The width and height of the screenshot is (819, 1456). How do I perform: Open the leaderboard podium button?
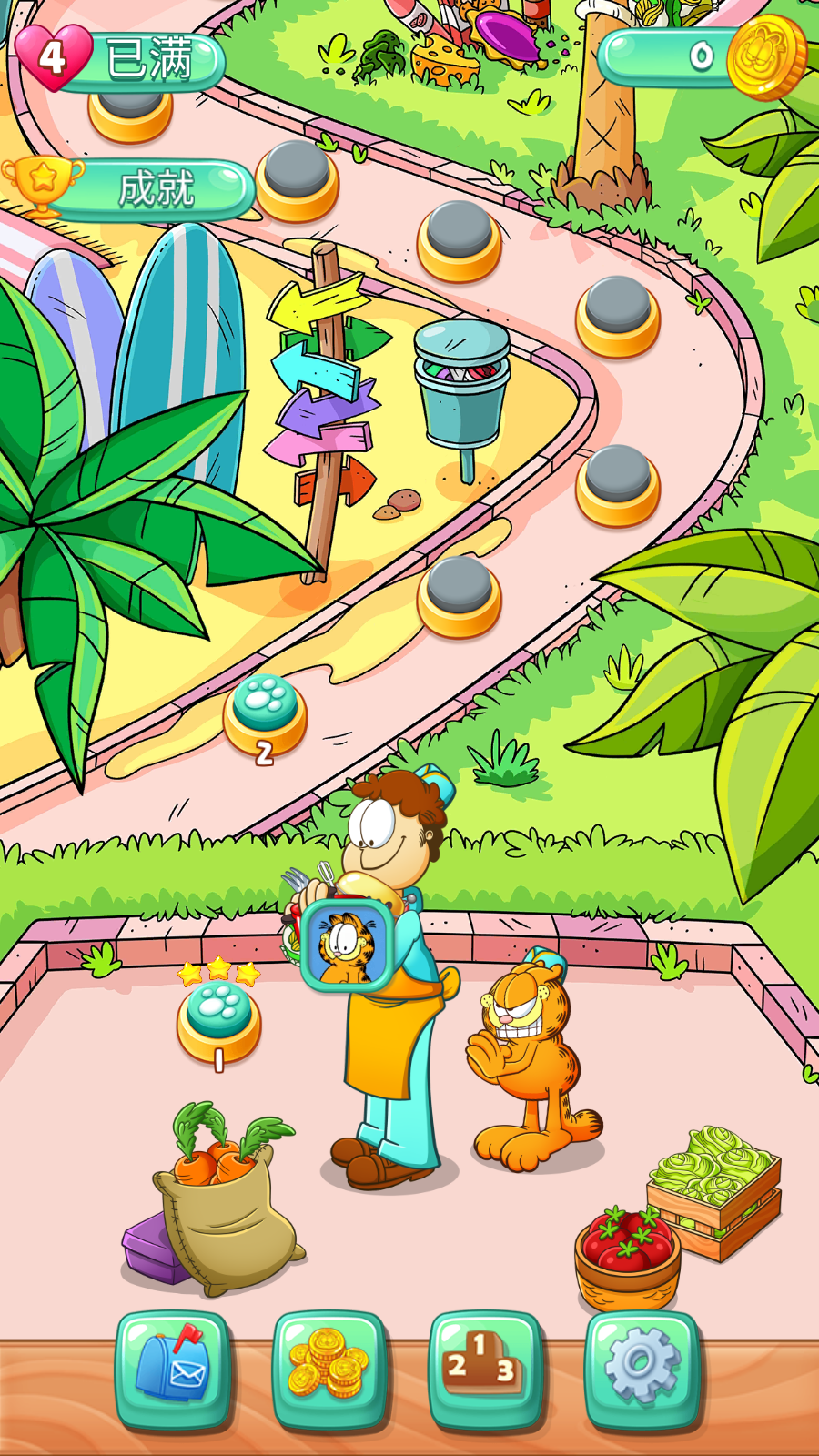tap(484, 1368)
